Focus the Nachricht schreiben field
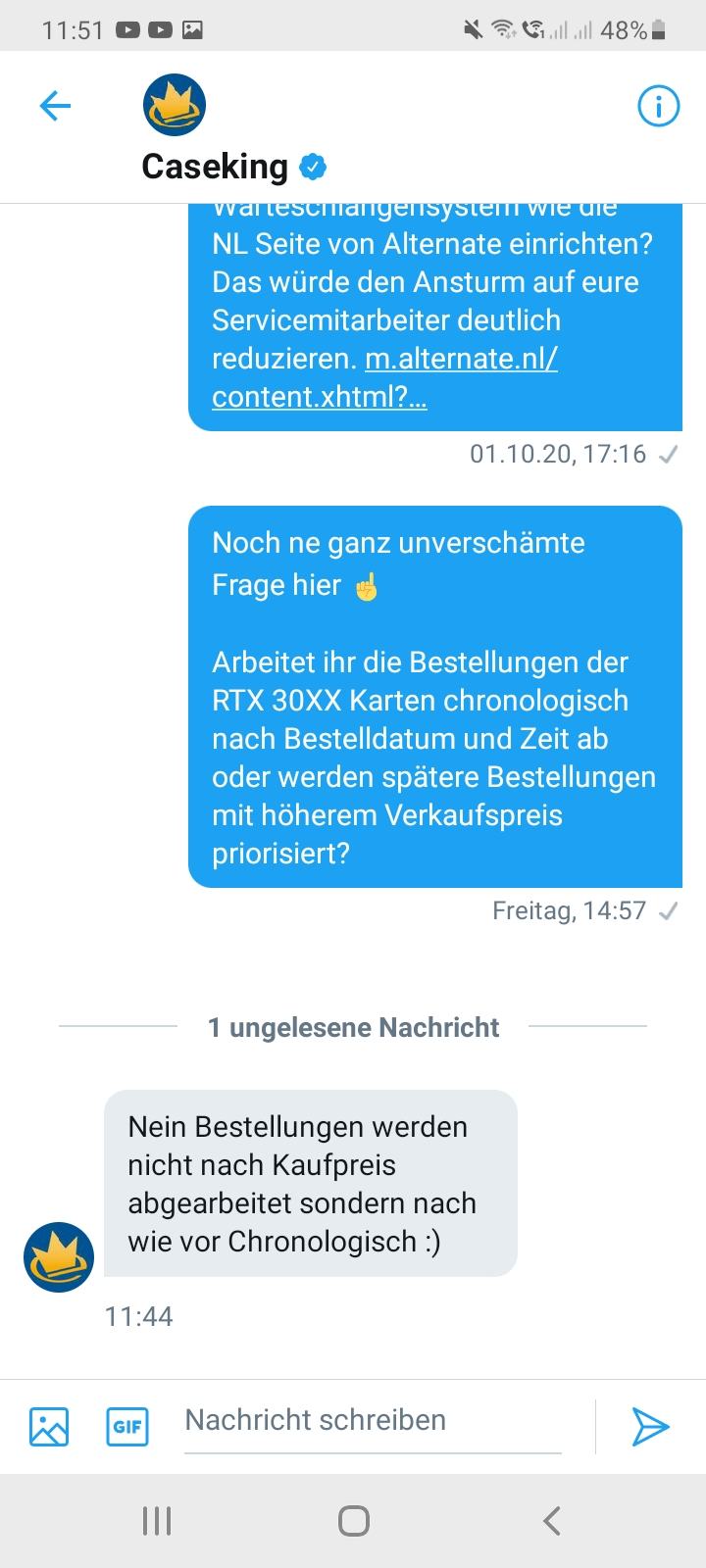Screen dimensions: 706x1568 click(x=373, y=1421)
